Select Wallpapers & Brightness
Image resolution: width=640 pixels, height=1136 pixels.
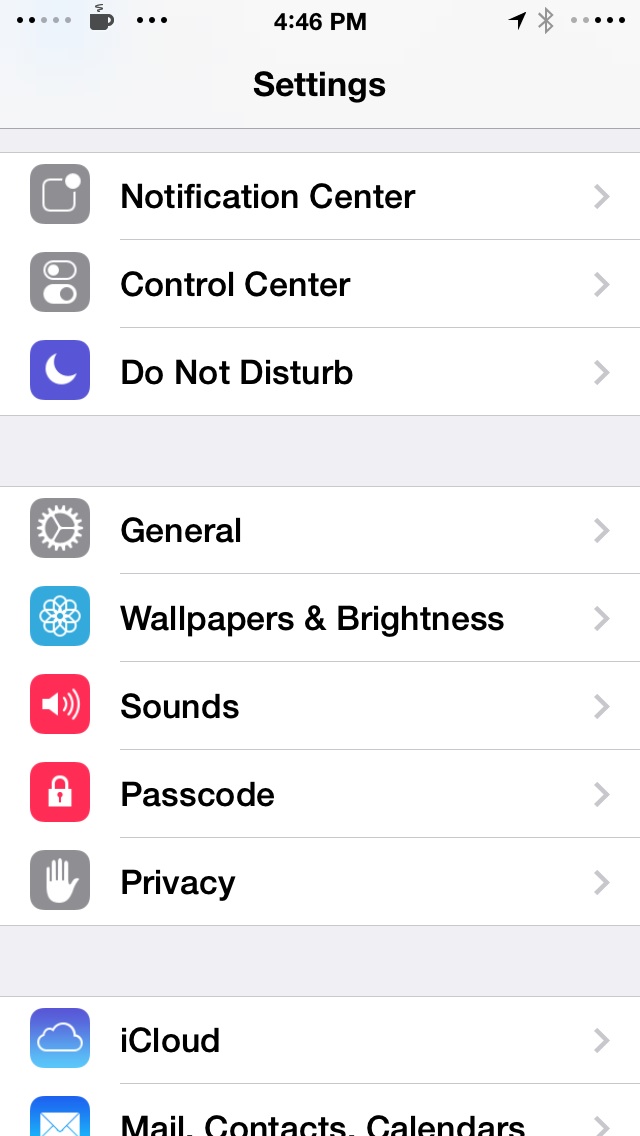point(320,618)
